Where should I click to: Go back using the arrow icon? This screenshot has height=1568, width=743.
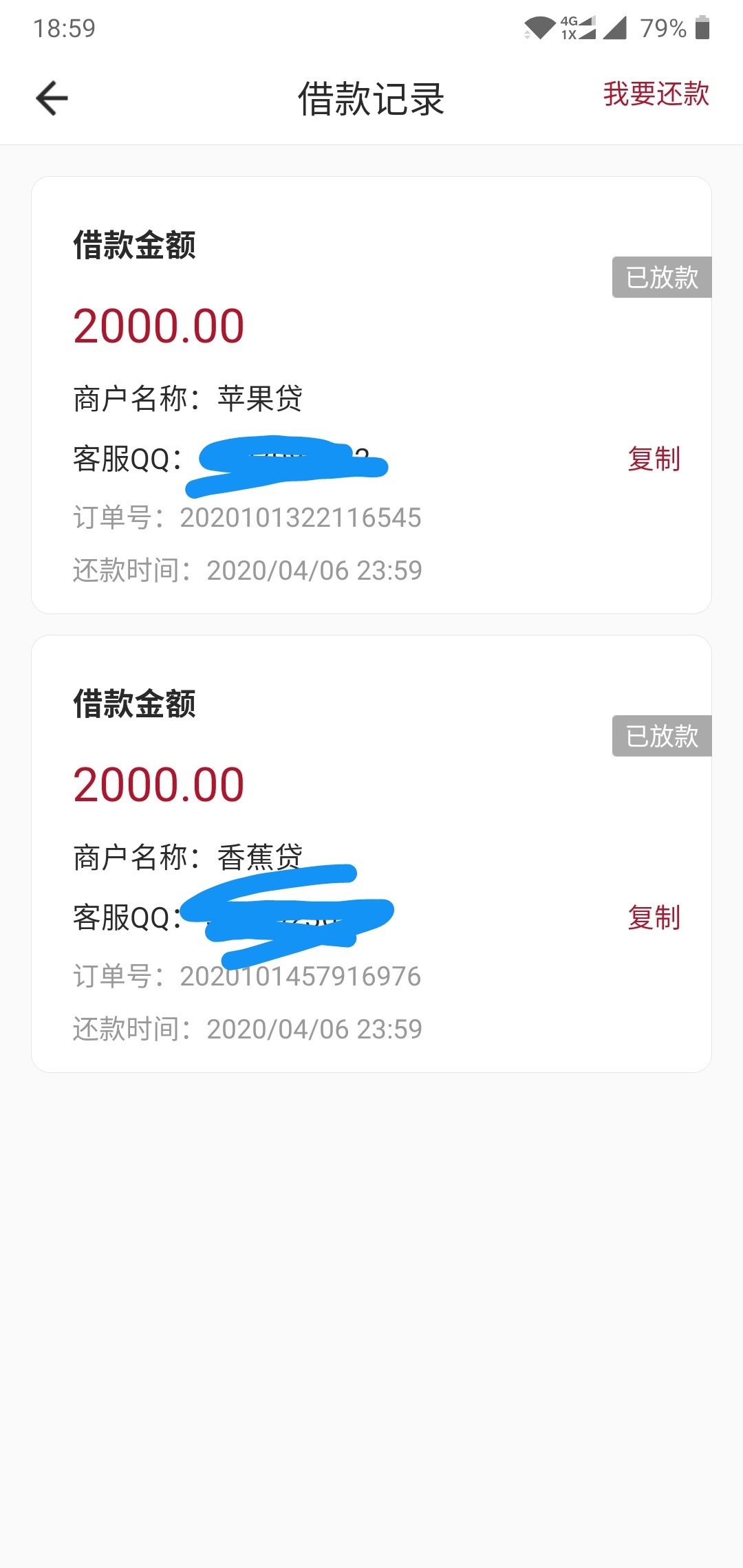point(52,98)
